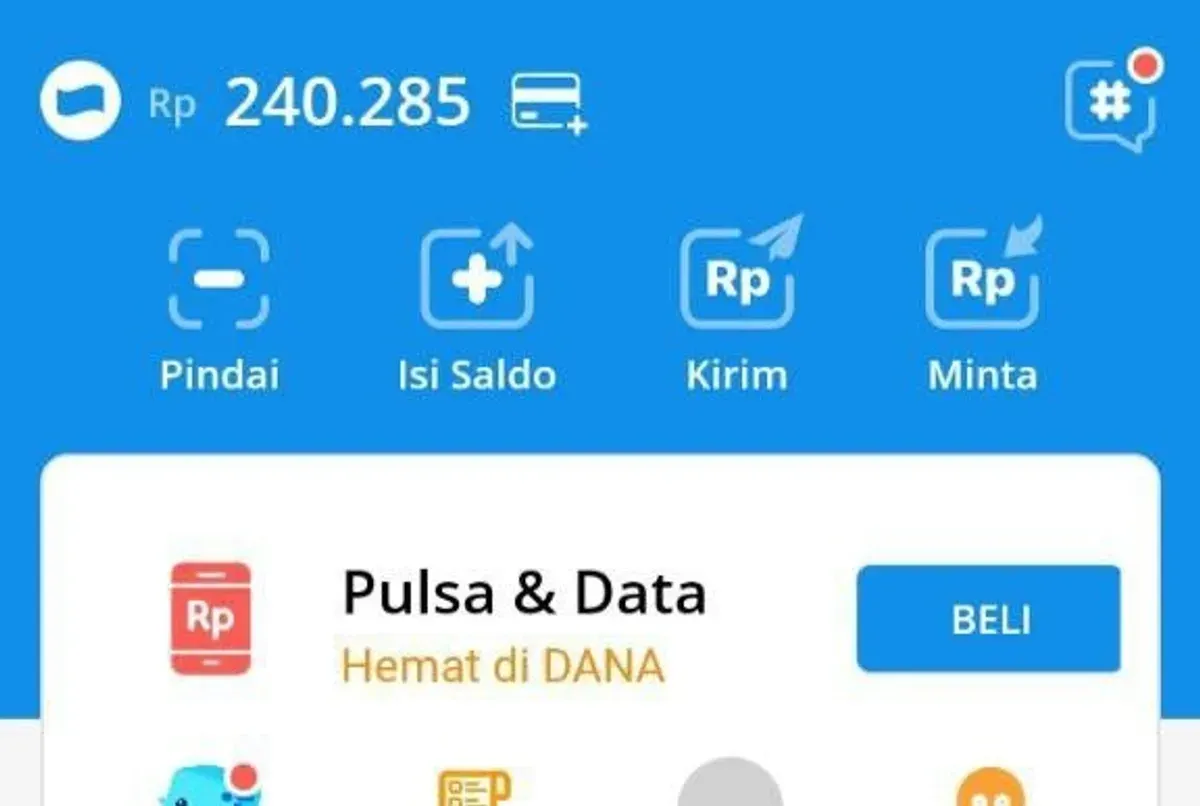Viewport: 1200px width, 806px height.
Task: Open the message inbox icon
Action: pyautogui.click(x=1110, y=103)
